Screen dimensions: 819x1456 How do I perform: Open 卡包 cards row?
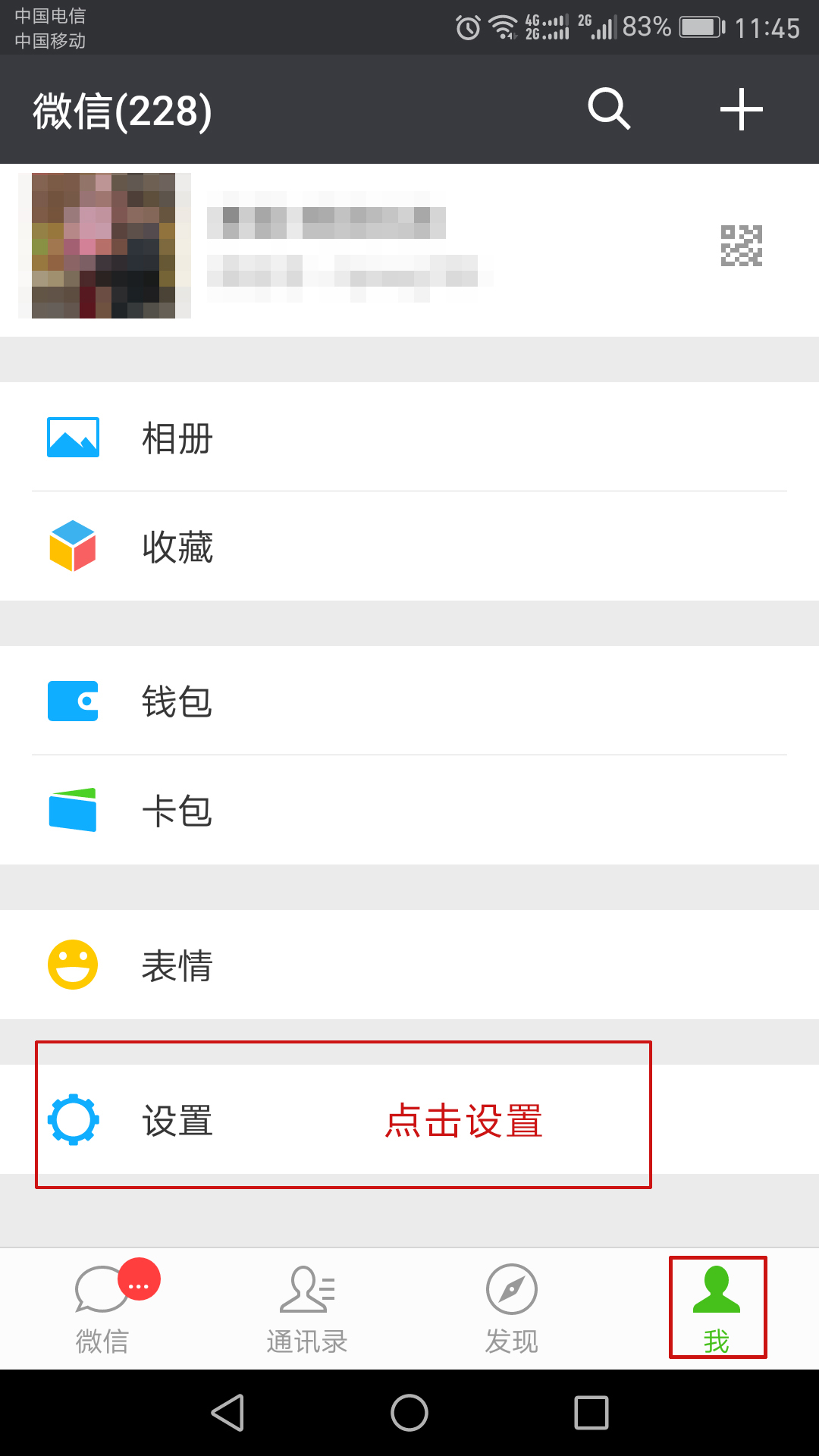[409, 810]
